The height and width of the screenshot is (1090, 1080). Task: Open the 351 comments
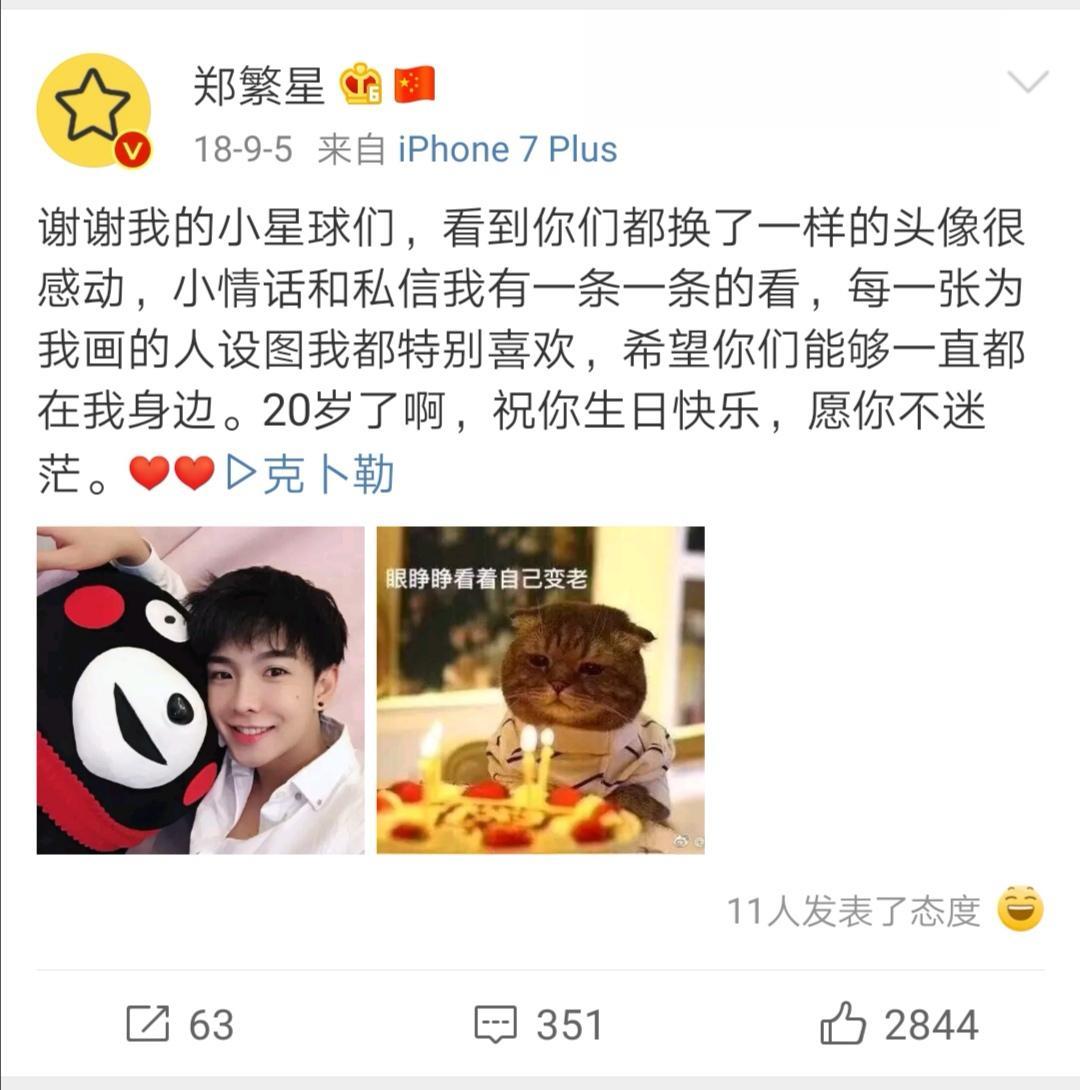[x=539, y=1025]
